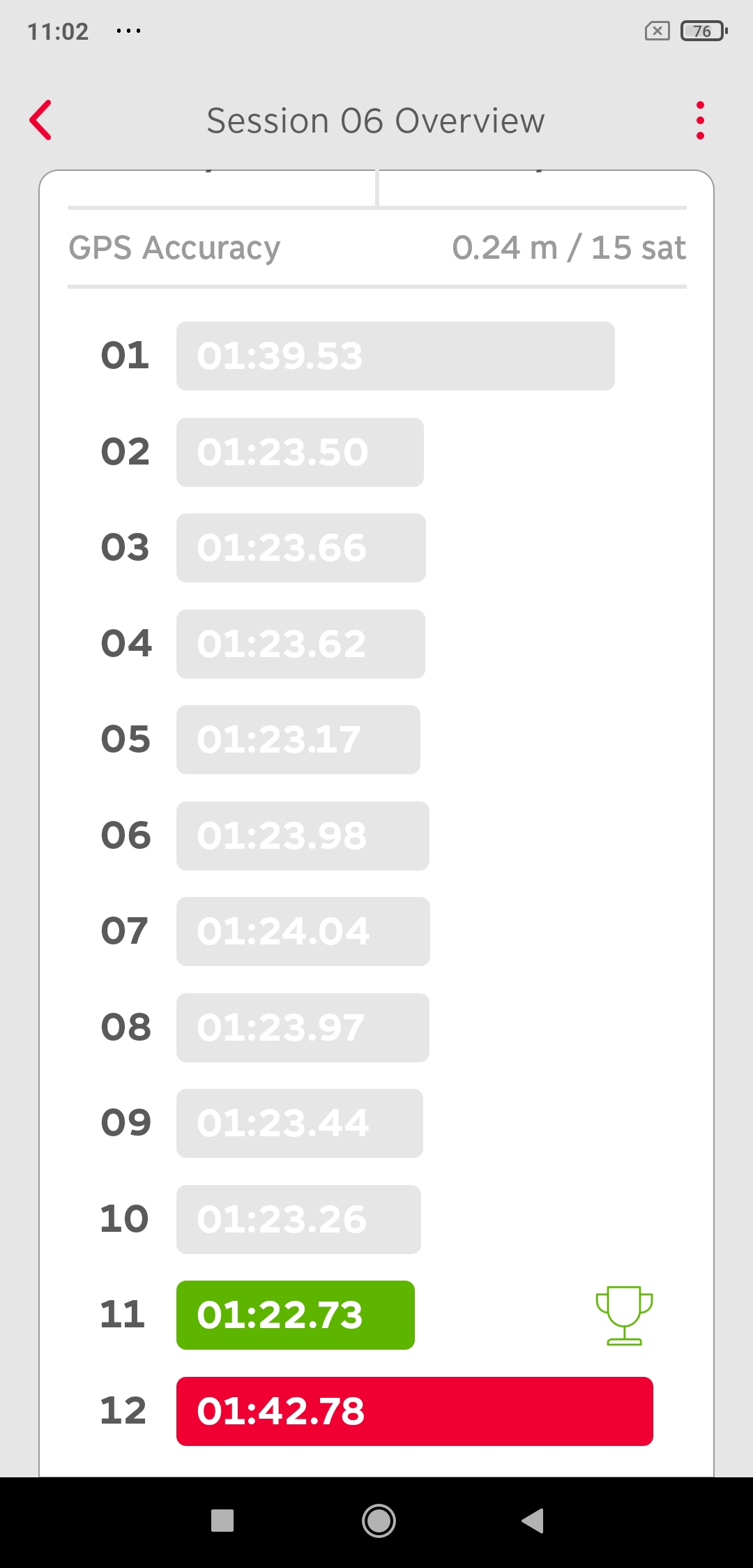Open lap 10 timed 01:23.26
Screen dimensions: 753x1568
click(298, 1219)
